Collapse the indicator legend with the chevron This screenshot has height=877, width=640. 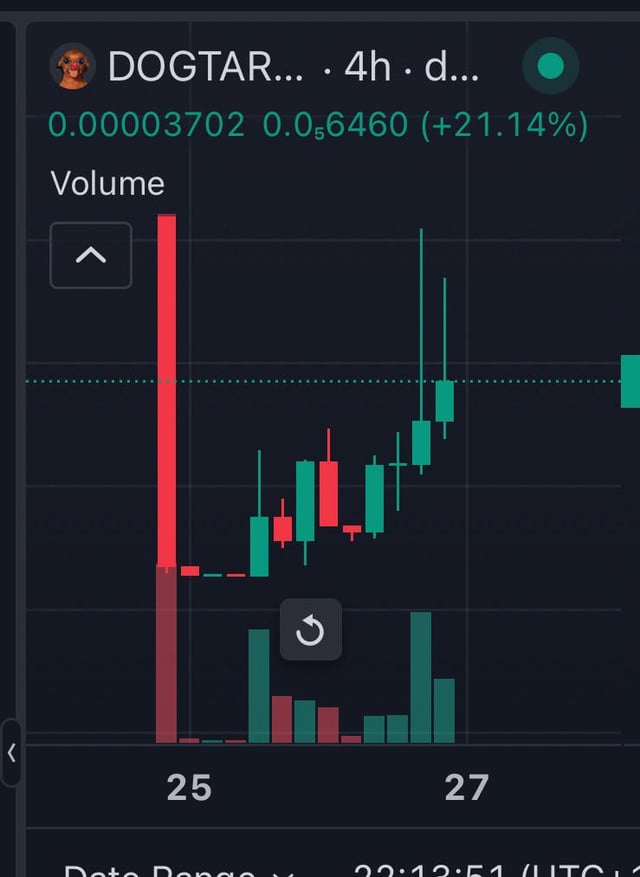click(x=91, y=255)
